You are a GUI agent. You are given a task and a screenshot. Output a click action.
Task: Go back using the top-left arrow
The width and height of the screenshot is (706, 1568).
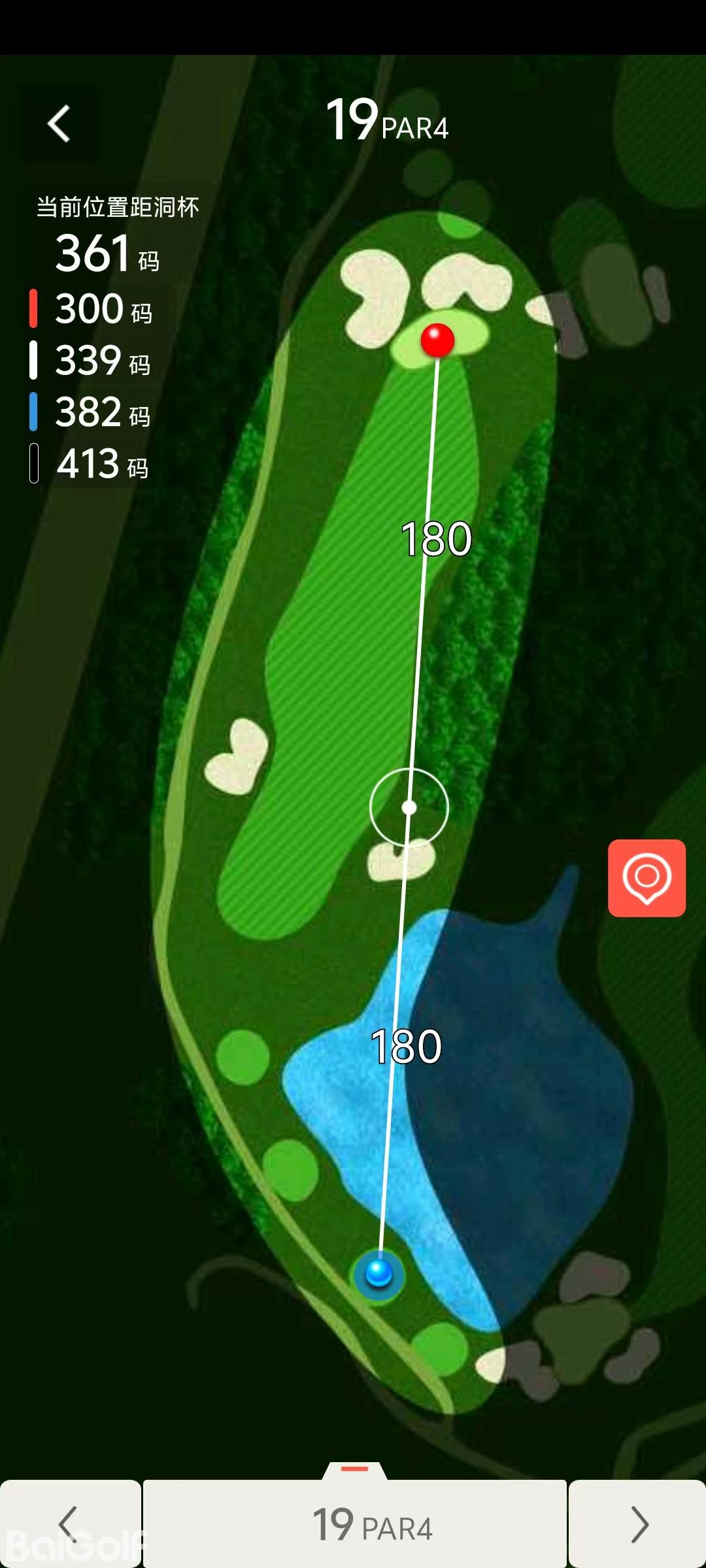[59, 123]
